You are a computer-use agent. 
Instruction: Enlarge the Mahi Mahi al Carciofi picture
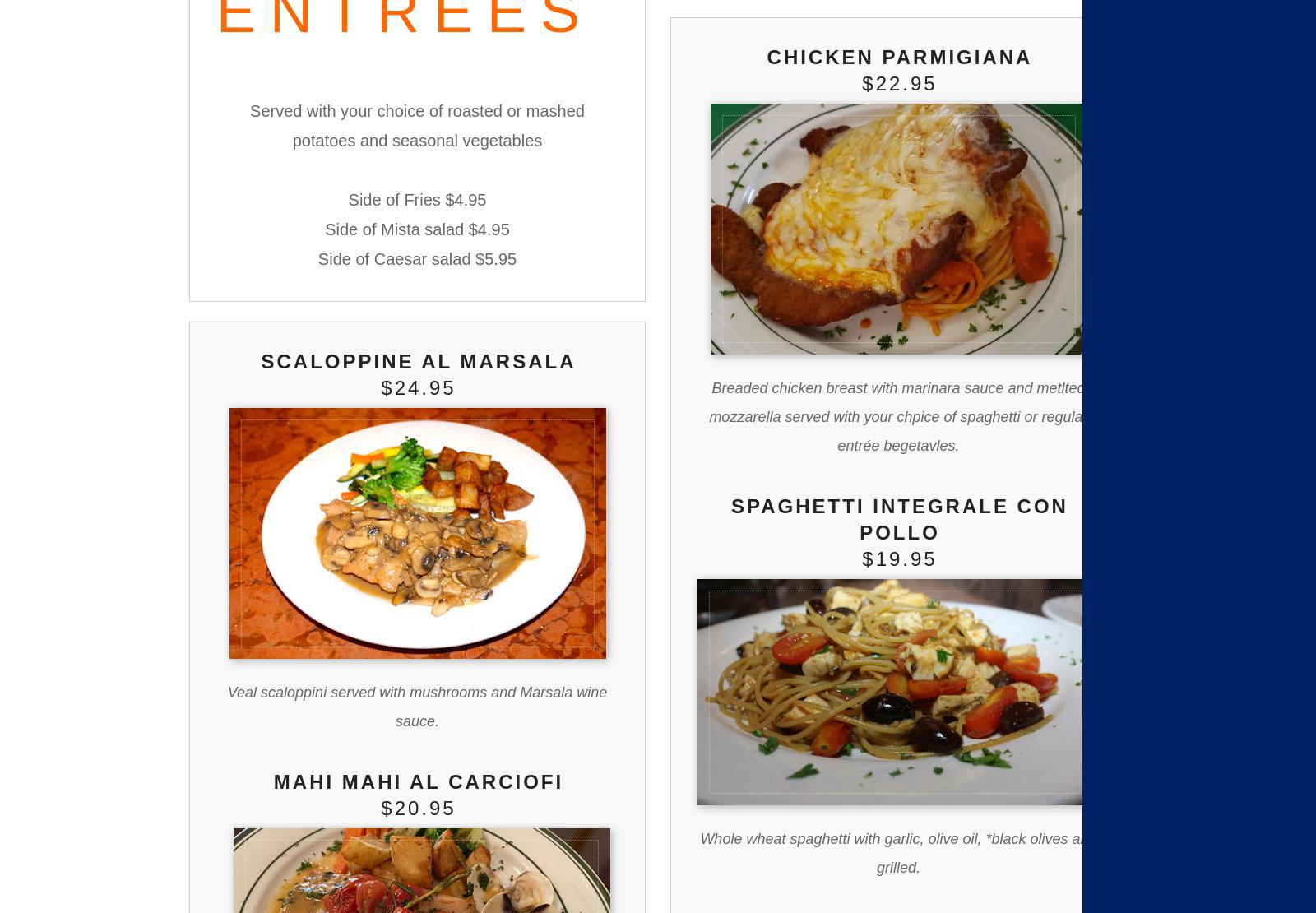421,872
